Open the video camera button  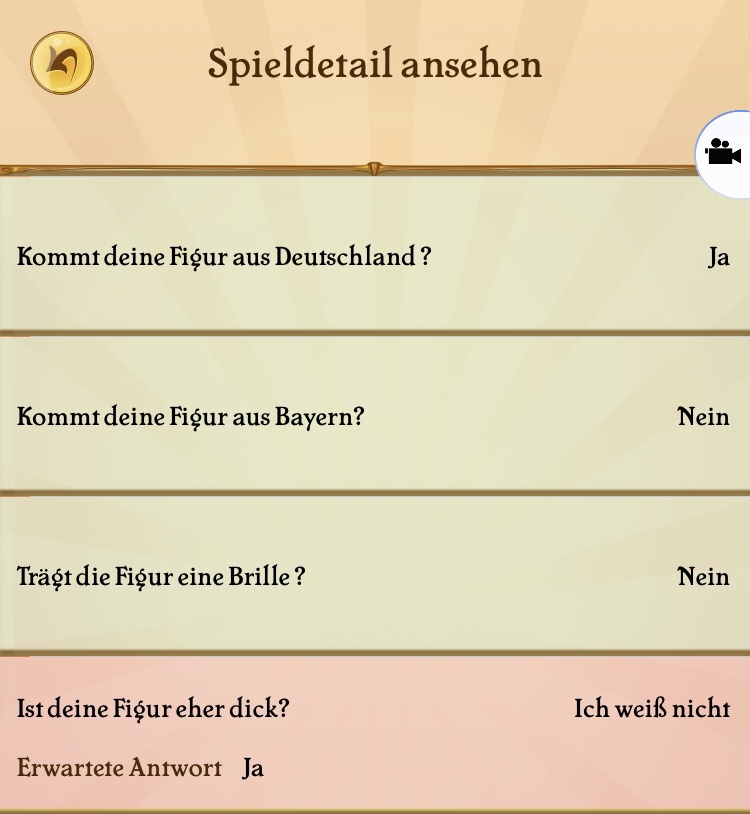[723, 154]
